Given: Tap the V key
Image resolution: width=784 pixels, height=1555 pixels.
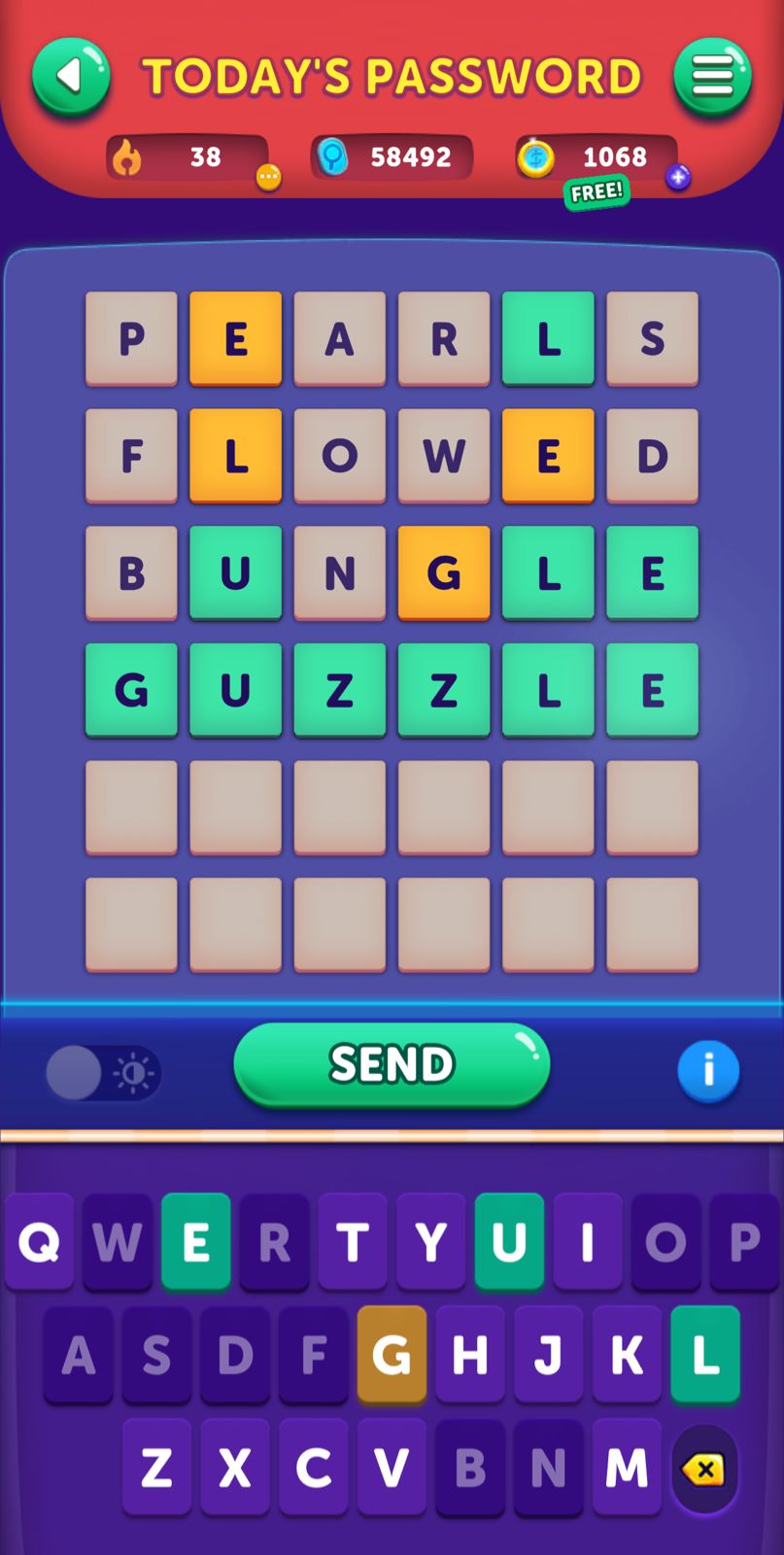Looking at the screenshot, I should point(392,1468).
